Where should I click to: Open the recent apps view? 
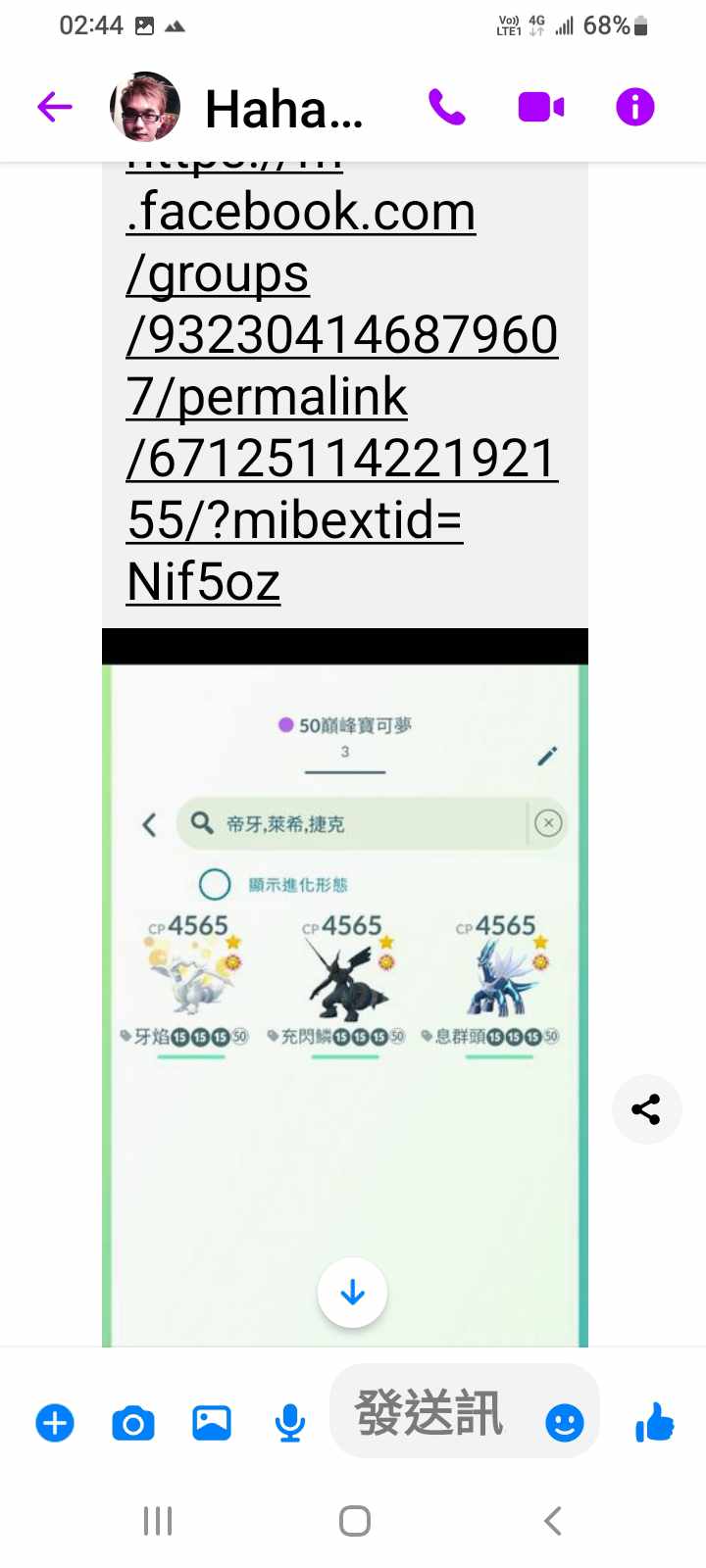click(x=158, y=1521)
